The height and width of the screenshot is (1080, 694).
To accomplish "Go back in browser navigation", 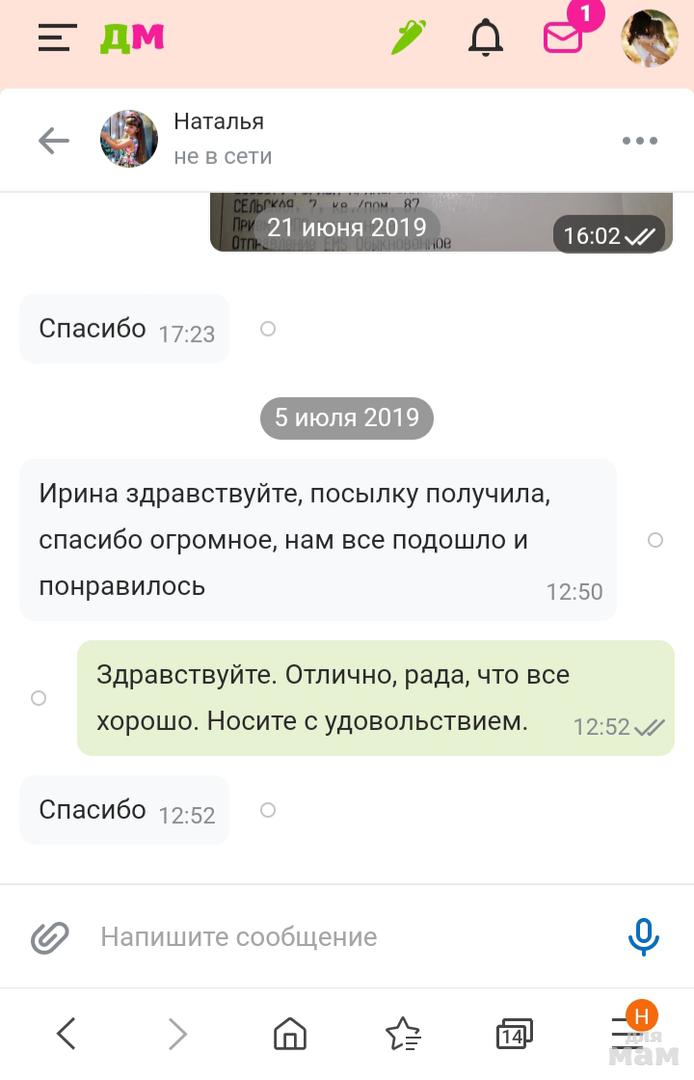I will click(x=66, y=1033).
